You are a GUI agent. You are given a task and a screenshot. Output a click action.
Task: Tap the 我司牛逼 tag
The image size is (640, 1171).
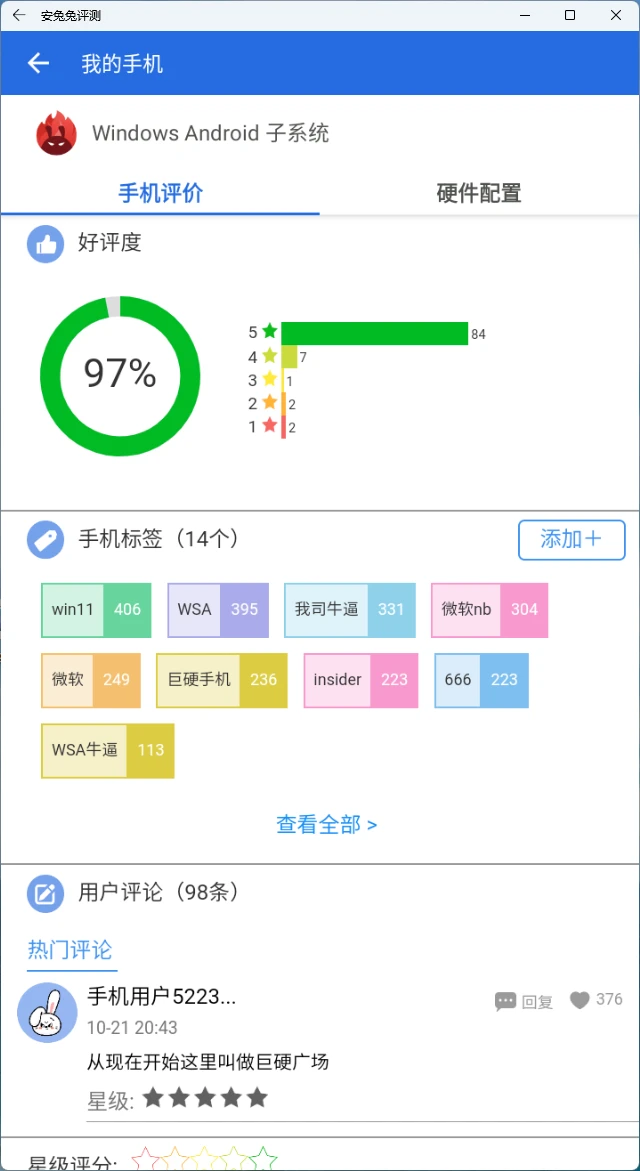[349, 610]
